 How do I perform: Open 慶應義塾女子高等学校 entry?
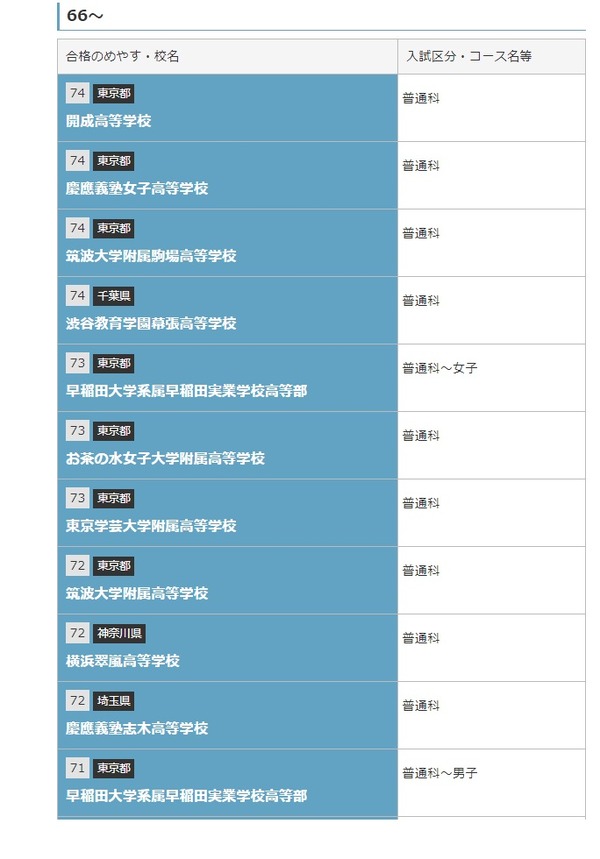click(x=137, y=188)
